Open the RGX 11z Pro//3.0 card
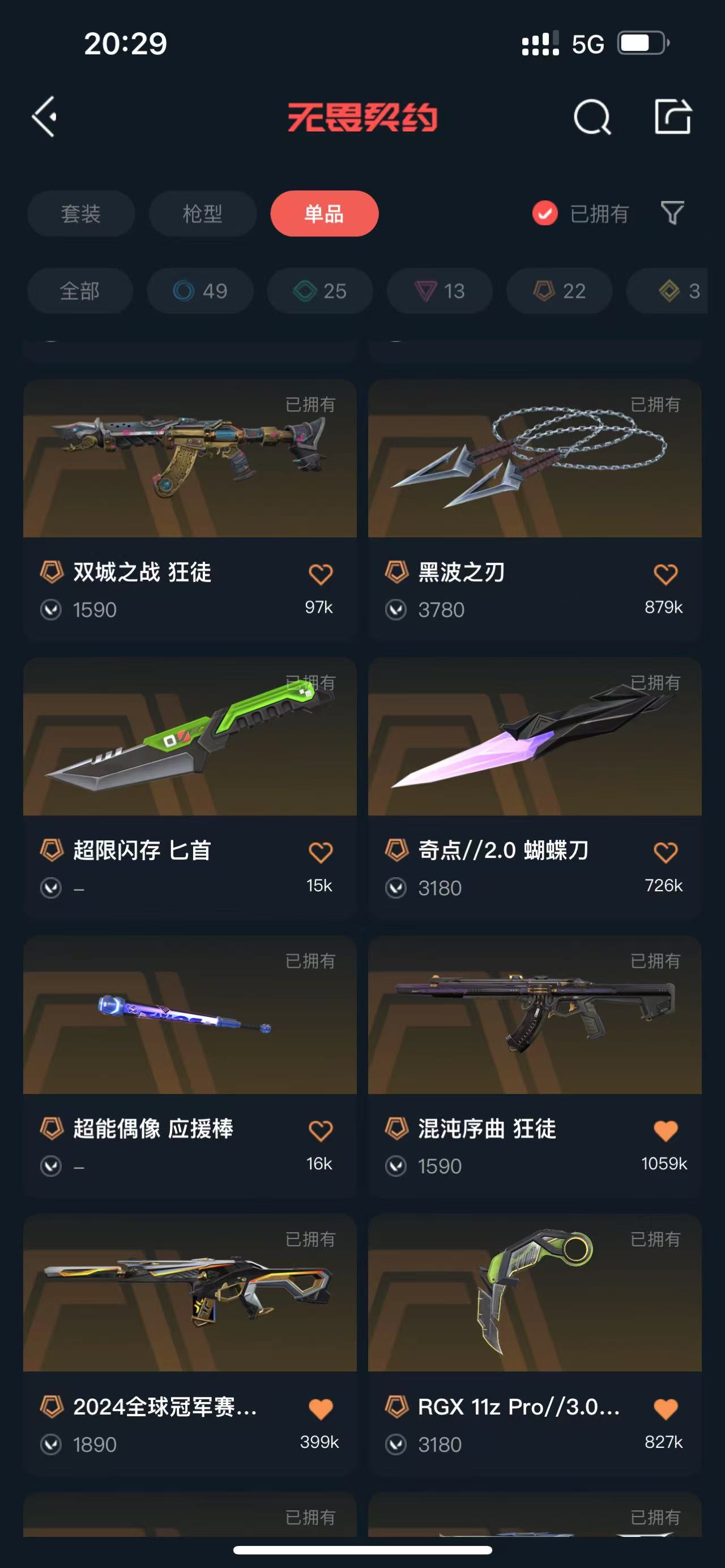The width and height of the screenshot is (725, 1568). (535, 1344)
